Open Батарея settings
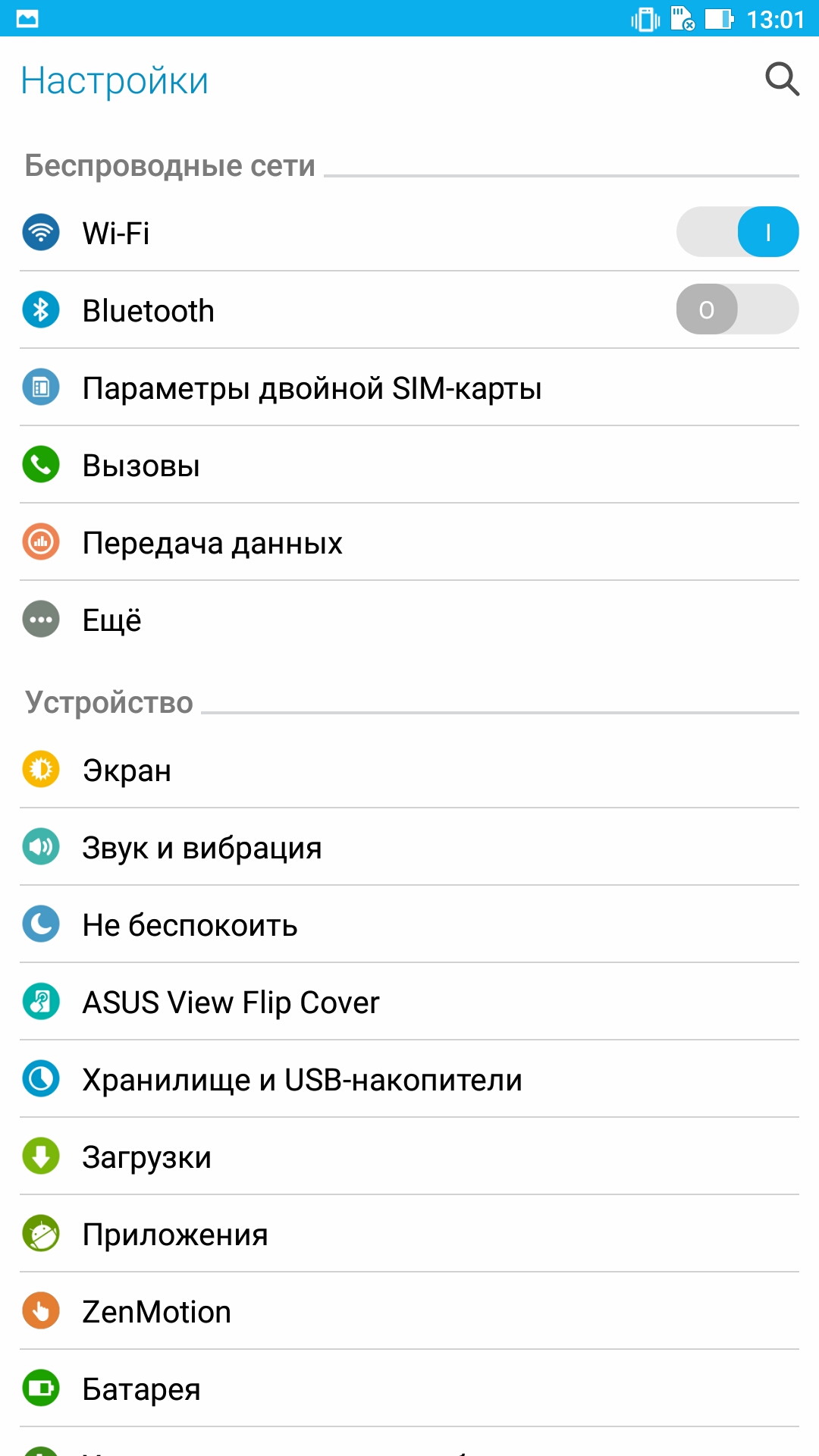 (409, 1389)
